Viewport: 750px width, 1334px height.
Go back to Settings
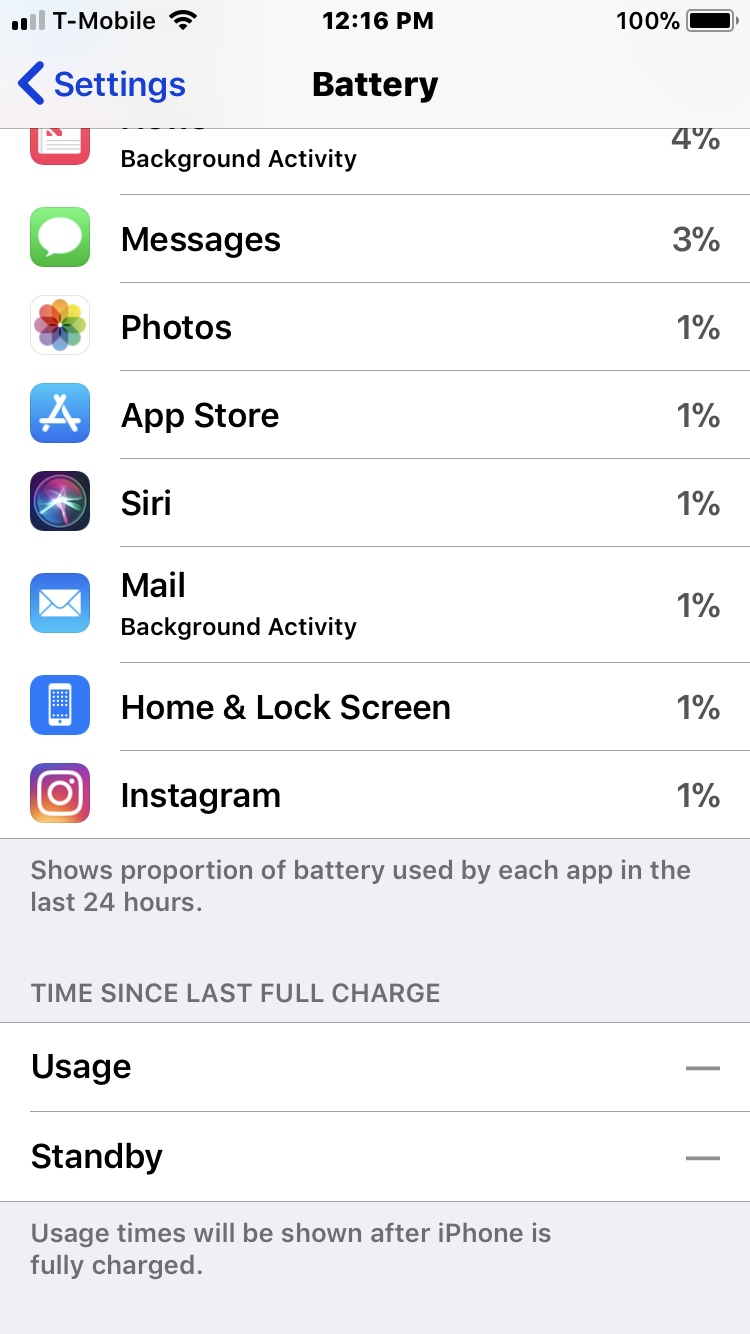click(x=102, y=85)
